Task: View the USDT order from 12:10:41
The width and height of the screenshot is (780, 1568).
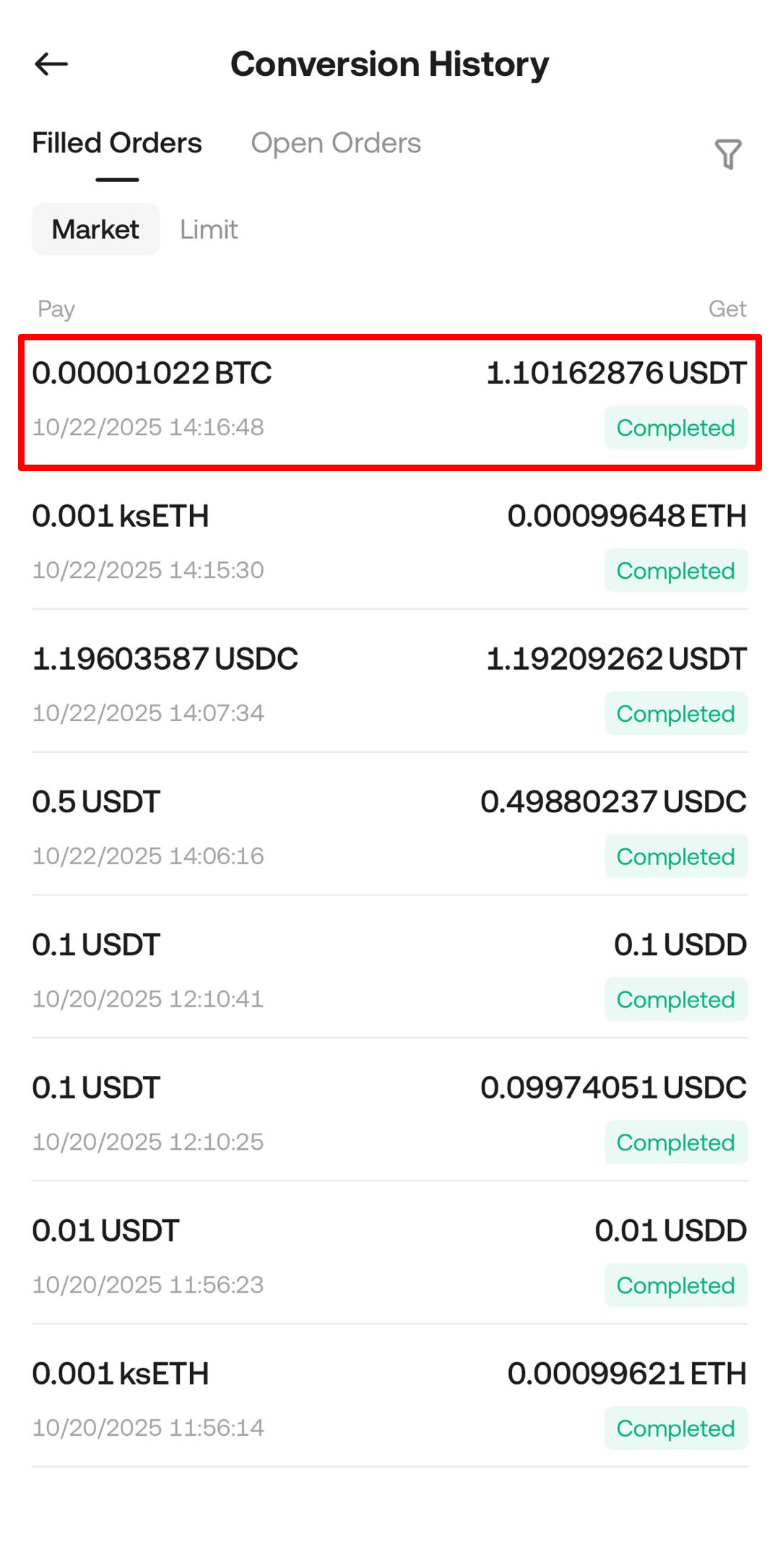Action: point(390,970)
